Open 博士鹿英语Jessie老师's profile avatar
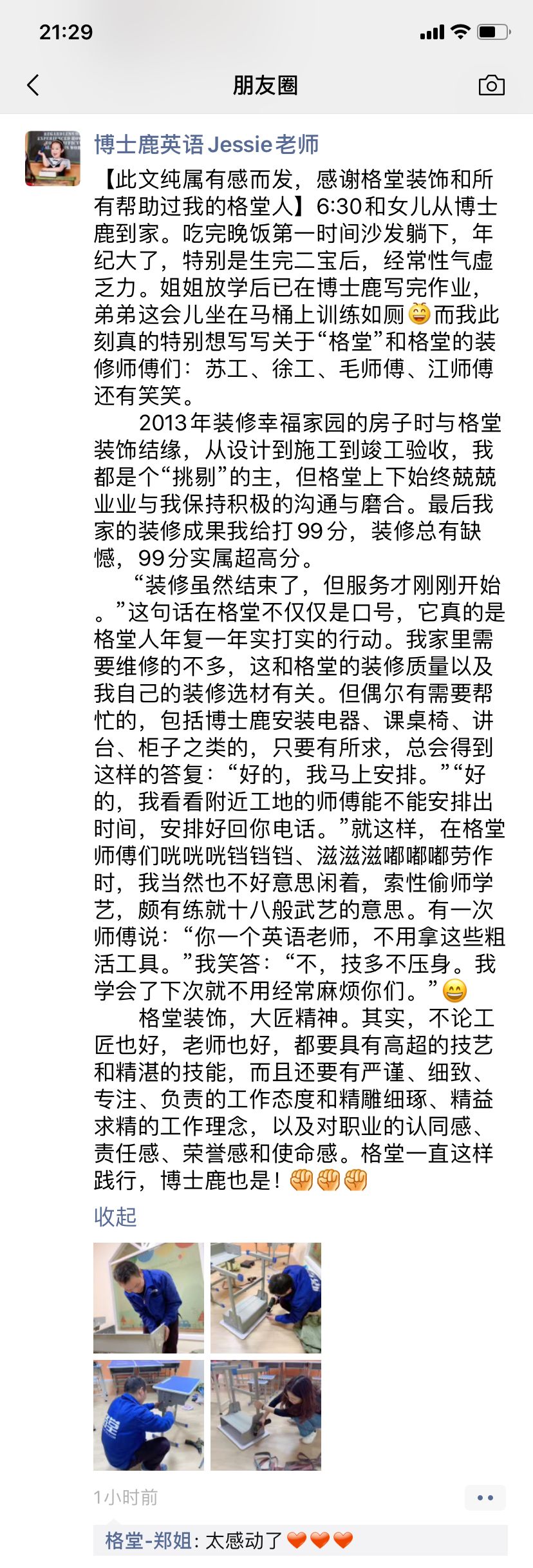Screen dimensions: 533x1568 (x=53, y=158)
